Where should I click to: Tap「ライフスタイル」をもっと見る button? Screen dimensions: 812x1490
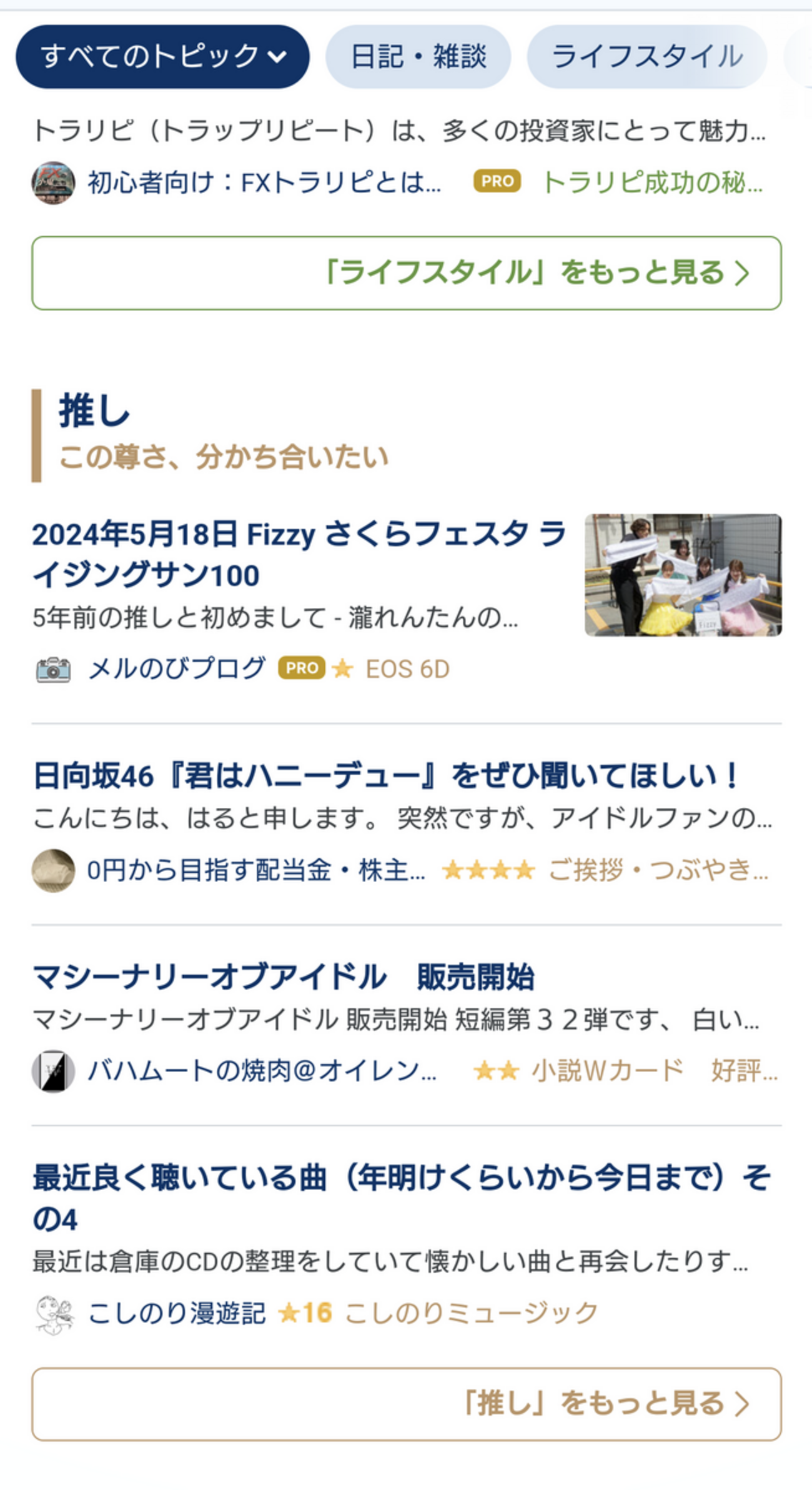click(406, 273)
